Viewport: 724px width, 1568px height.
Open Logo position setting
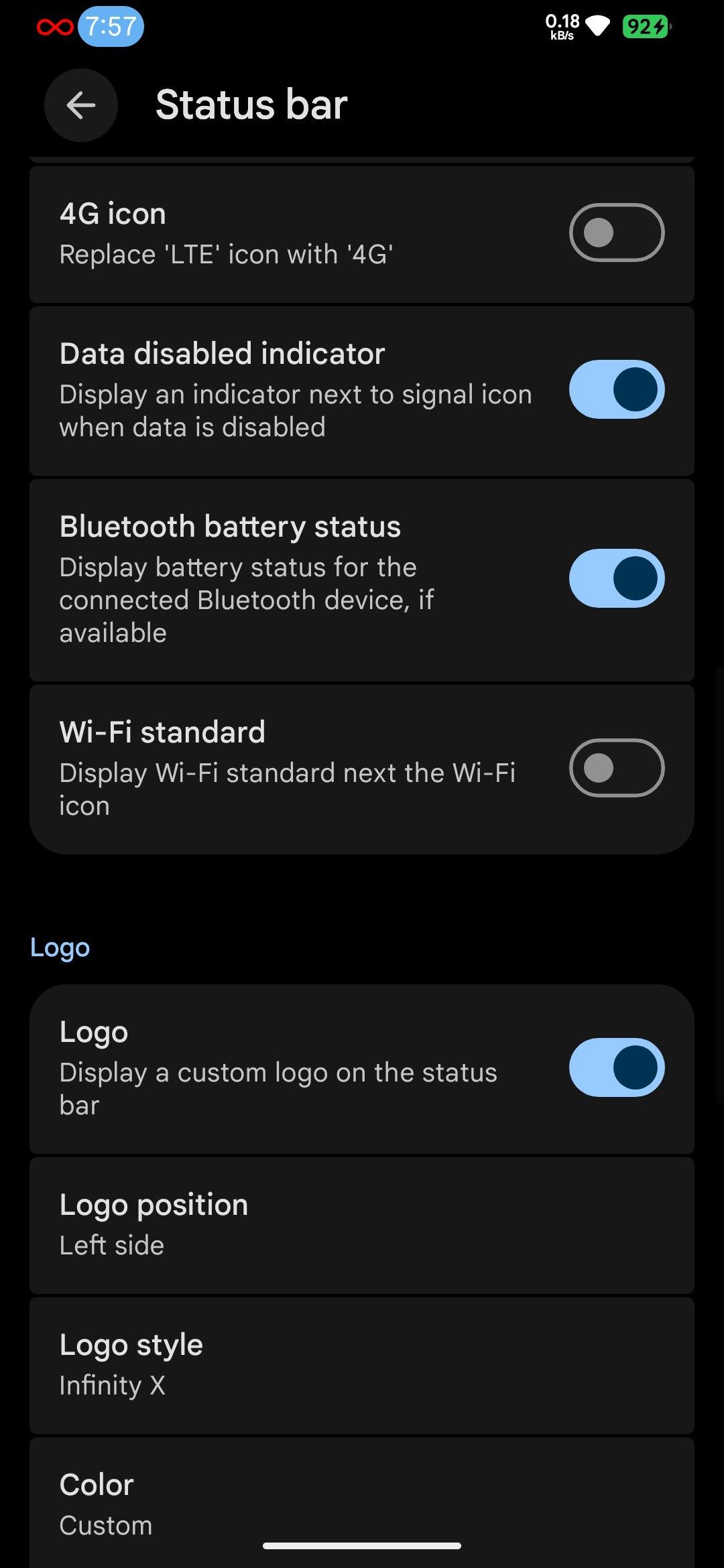pos(362,1226)
